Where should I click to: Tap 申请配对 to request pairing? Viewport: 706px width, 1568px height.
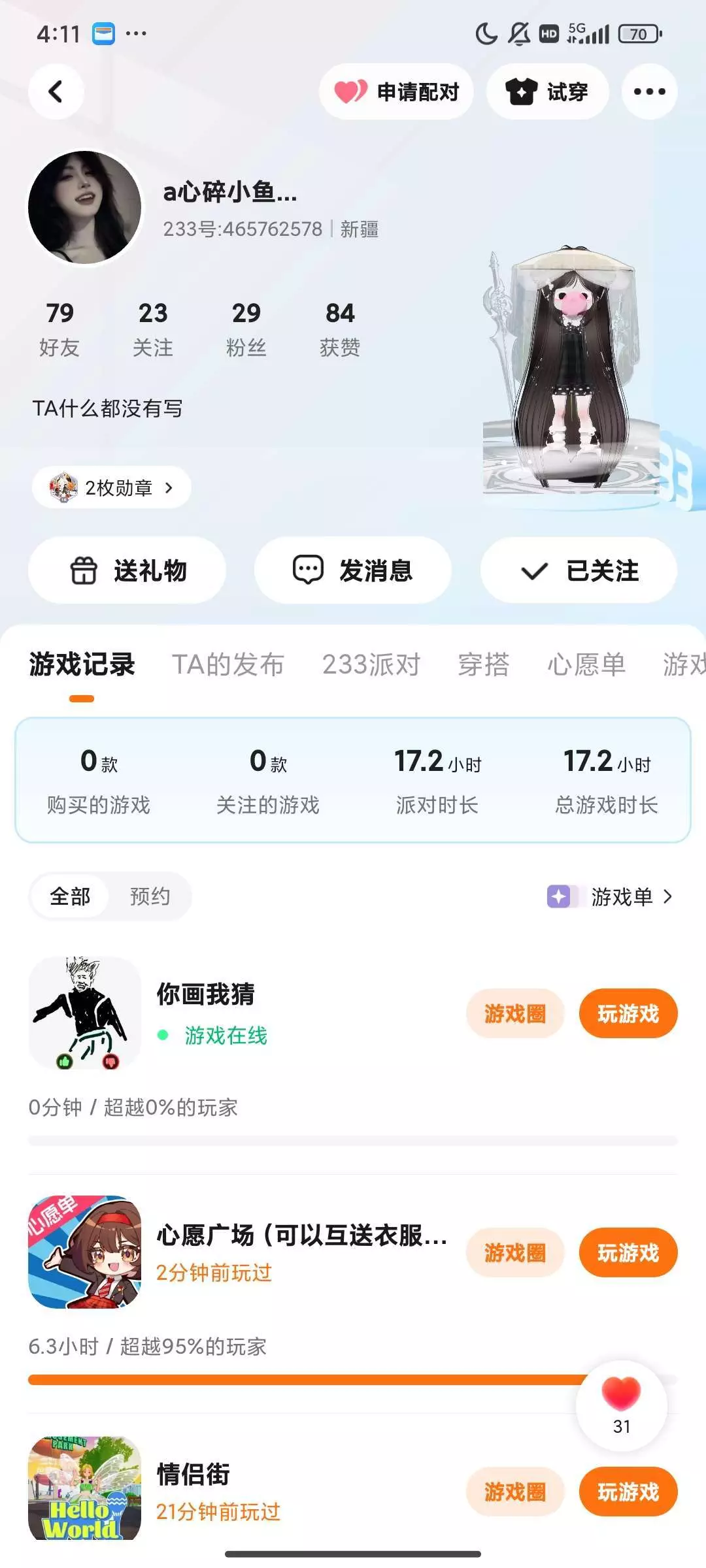click(x=396, y=91)
